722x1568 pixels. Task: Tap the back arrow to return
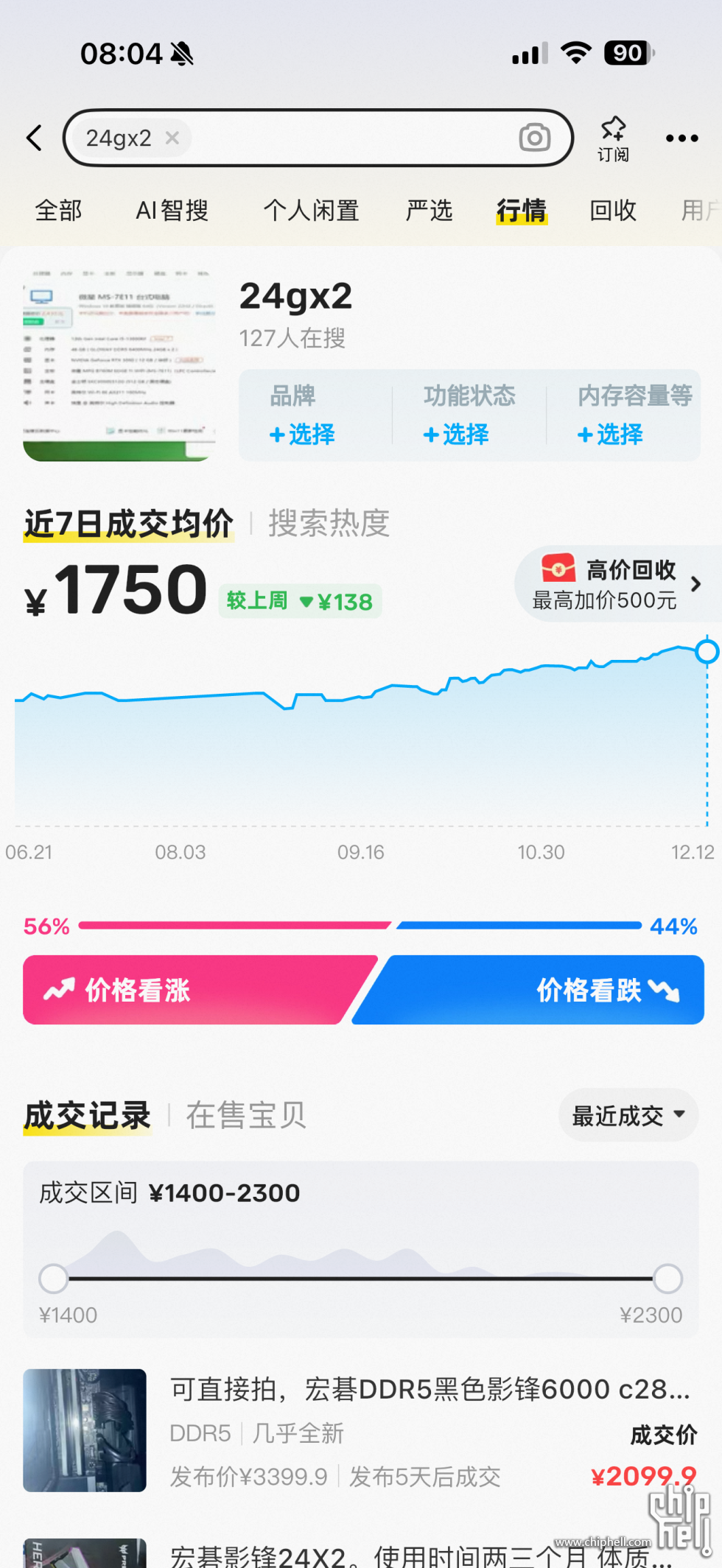tap(34, 138)
